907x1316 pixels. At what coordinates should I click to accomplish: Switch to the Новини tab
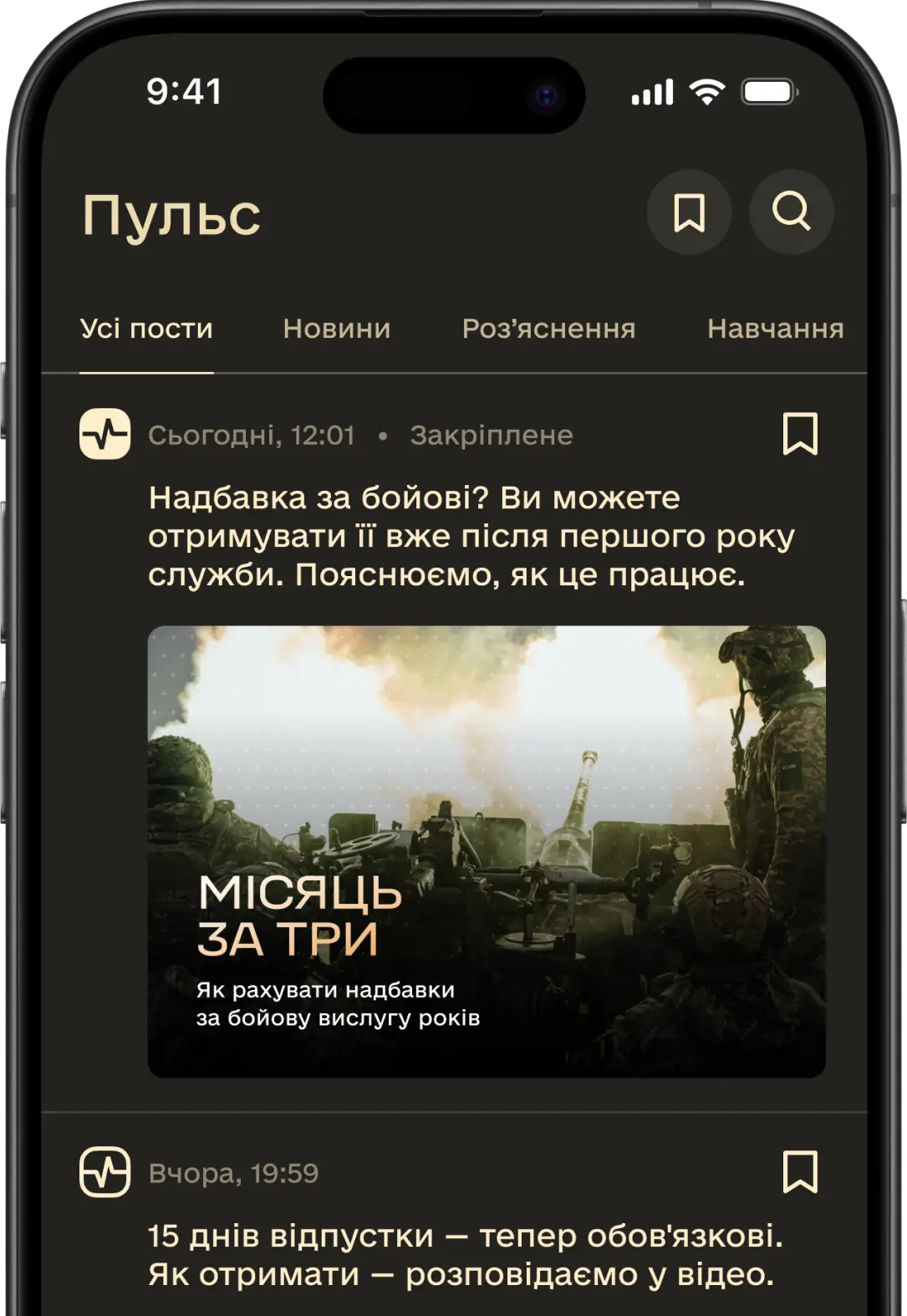click(336, 329)
